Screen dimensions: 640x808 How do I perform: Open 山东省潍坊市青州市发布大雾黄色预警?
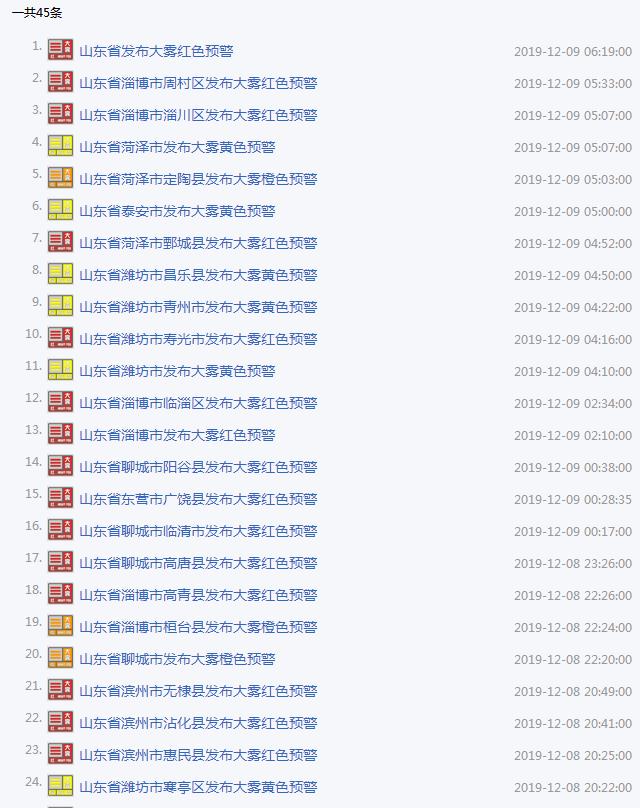(x=198, y=307)
